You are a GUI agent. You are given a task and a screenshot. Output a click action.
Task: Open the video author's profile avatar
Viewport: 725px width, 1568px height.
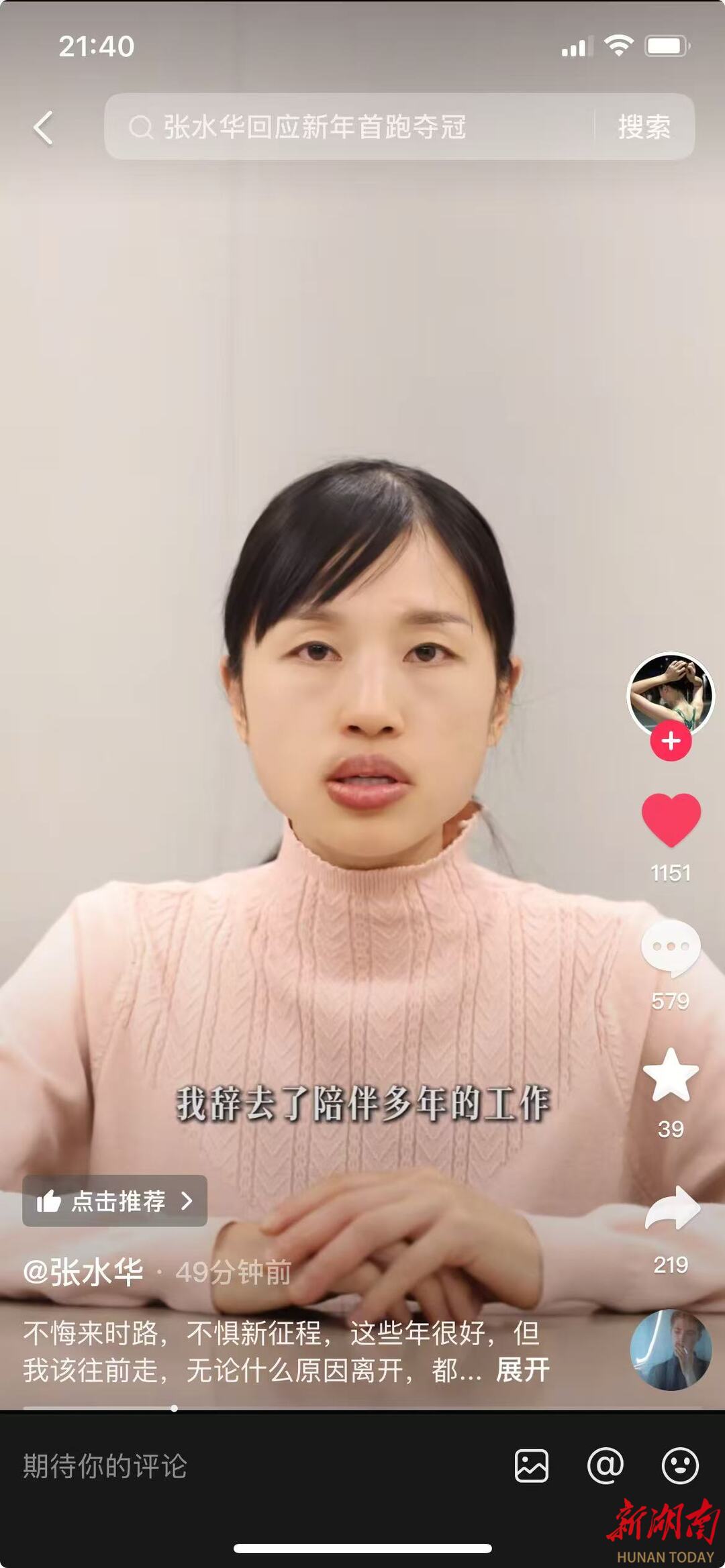pyautogui.click(x=670, y=694)
